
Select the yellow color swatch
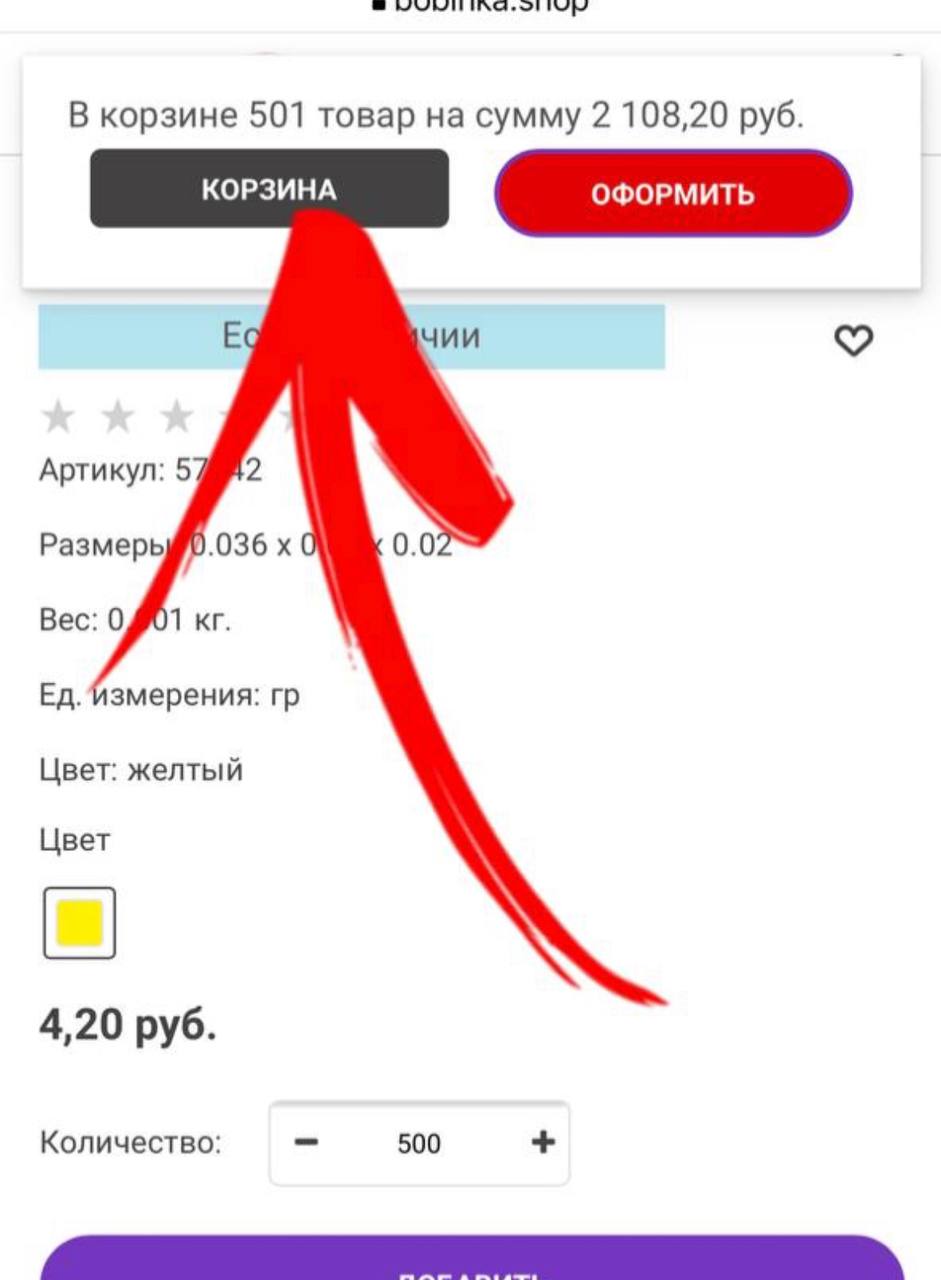click(79, 922)
